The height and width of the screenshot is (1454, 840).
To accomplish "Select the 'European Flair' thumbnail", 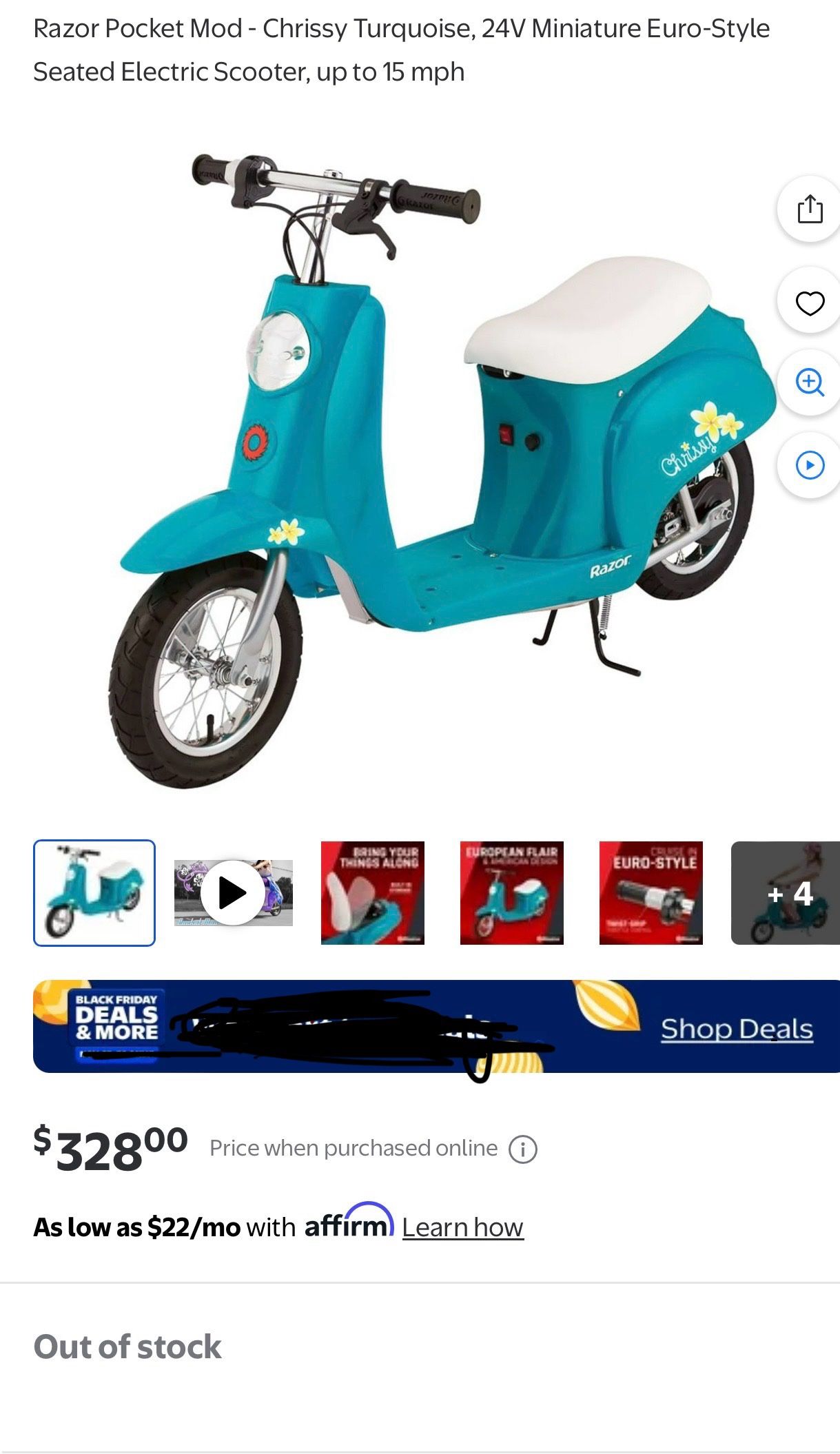I will tap(513, 893).
